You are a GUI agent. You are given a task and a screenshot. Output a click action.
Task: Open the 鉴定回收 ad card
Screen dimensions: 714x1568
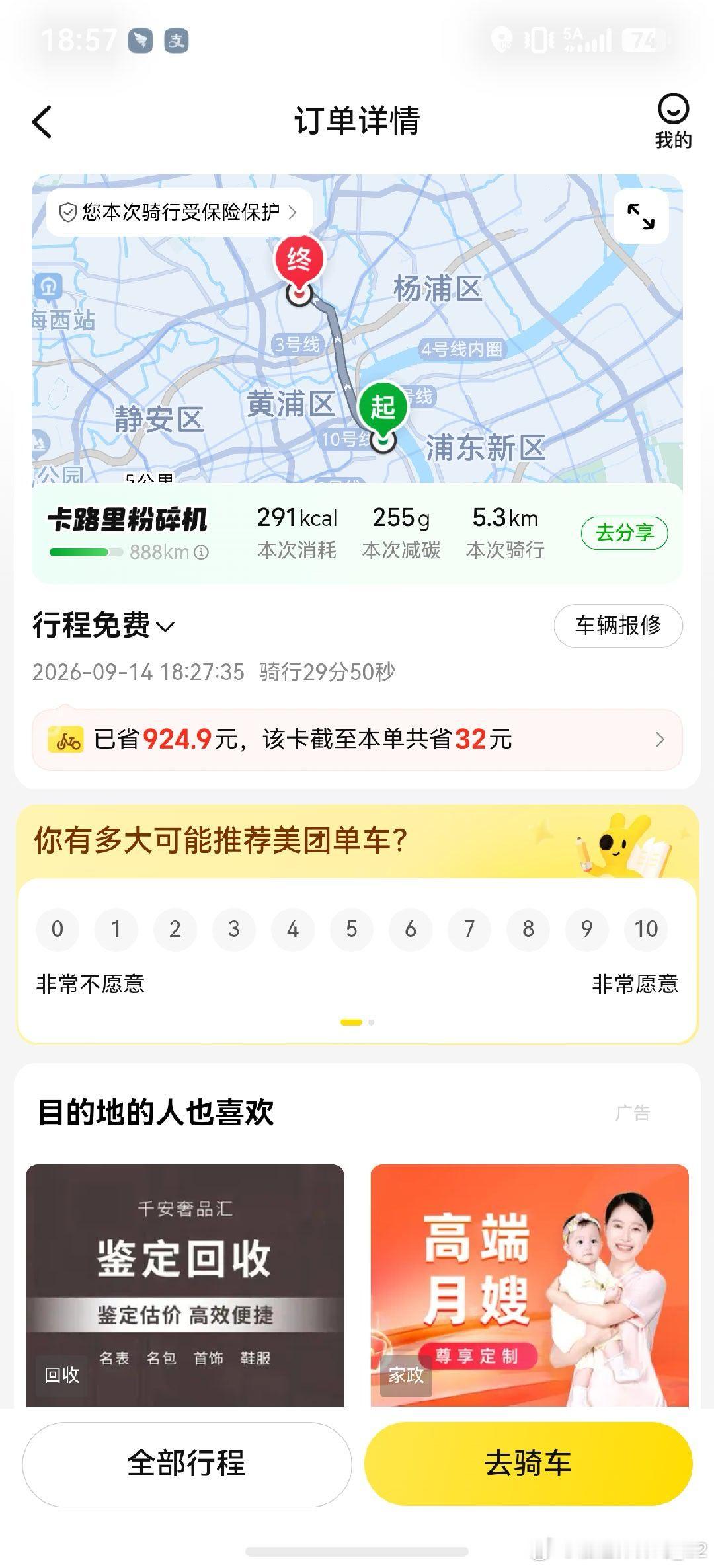coord(185,1285)
